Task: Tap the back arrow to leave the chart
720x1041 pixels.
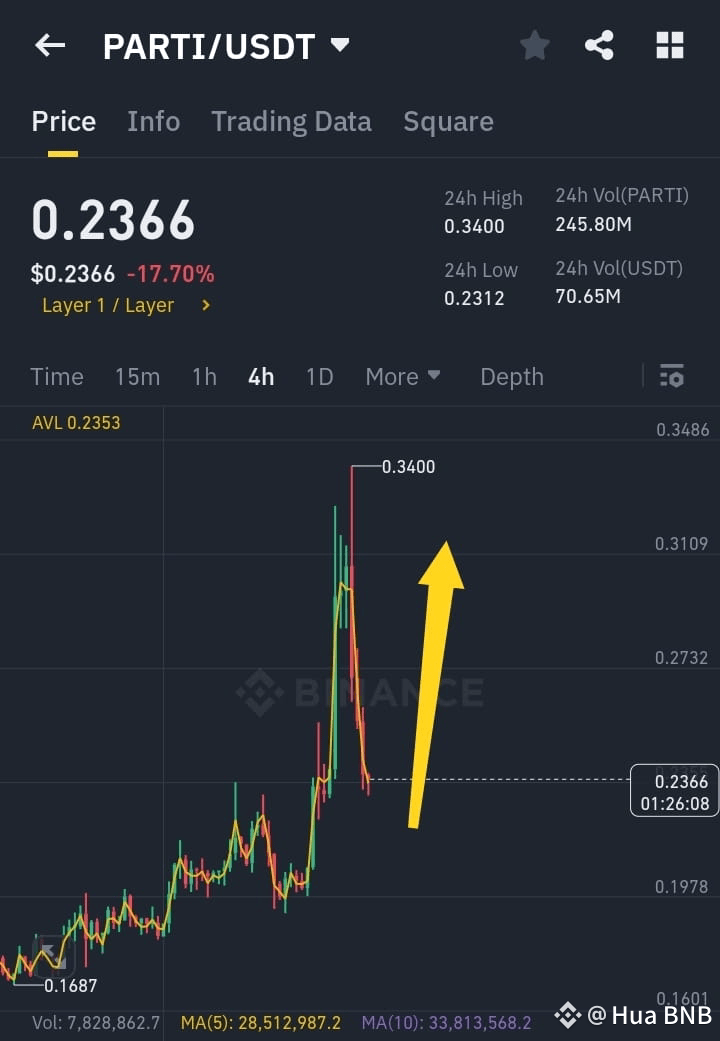Action: [49, 45]
